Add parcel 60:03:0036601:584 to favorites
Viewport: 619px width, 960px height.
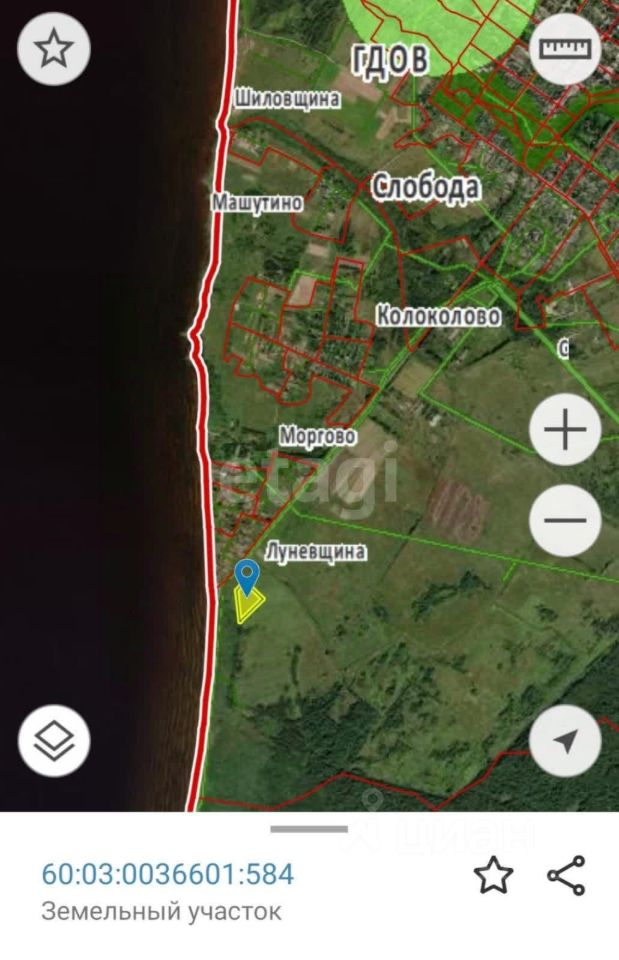click(492, 876)
